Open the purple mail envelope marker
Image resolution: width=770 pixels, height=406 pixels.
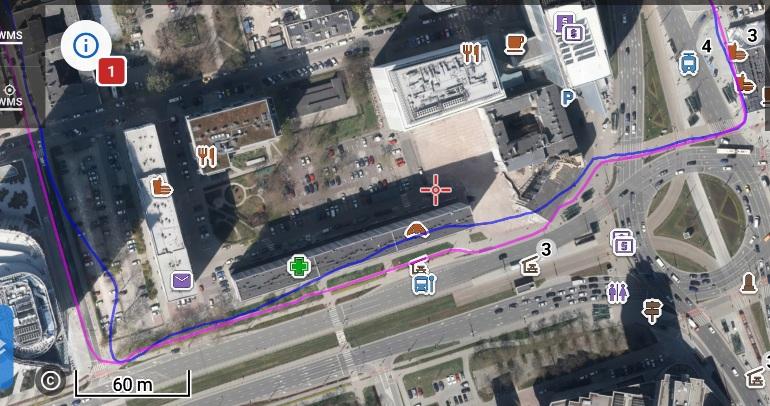tap(181, 282)
